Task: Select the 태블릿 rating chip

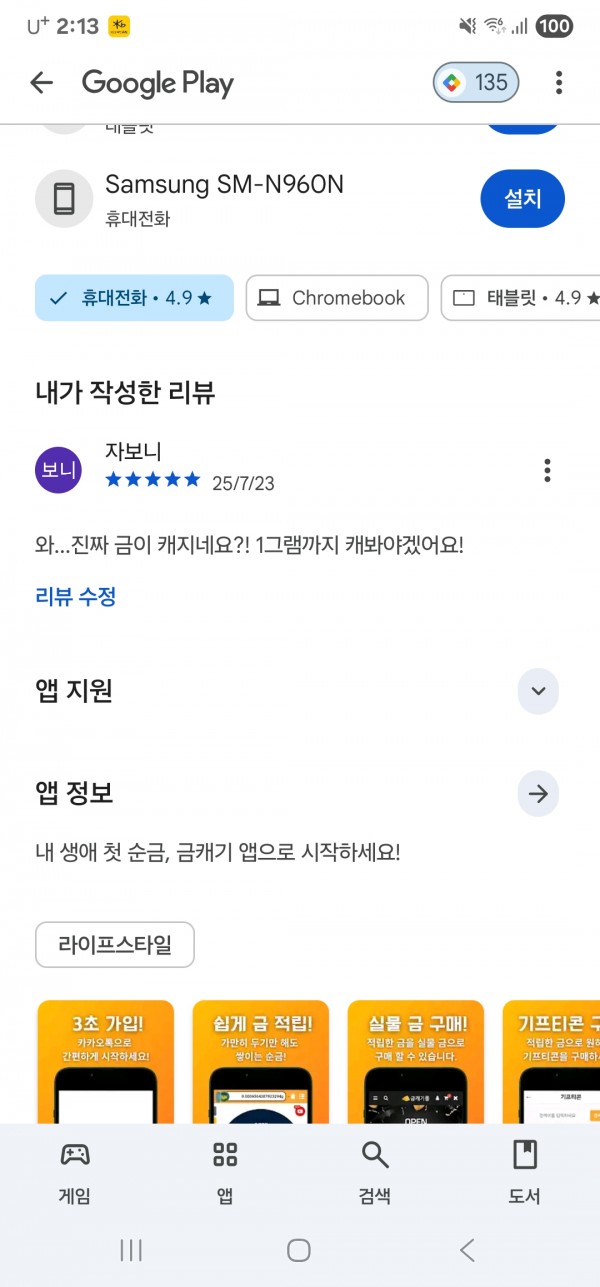Action: click(521, 298)
